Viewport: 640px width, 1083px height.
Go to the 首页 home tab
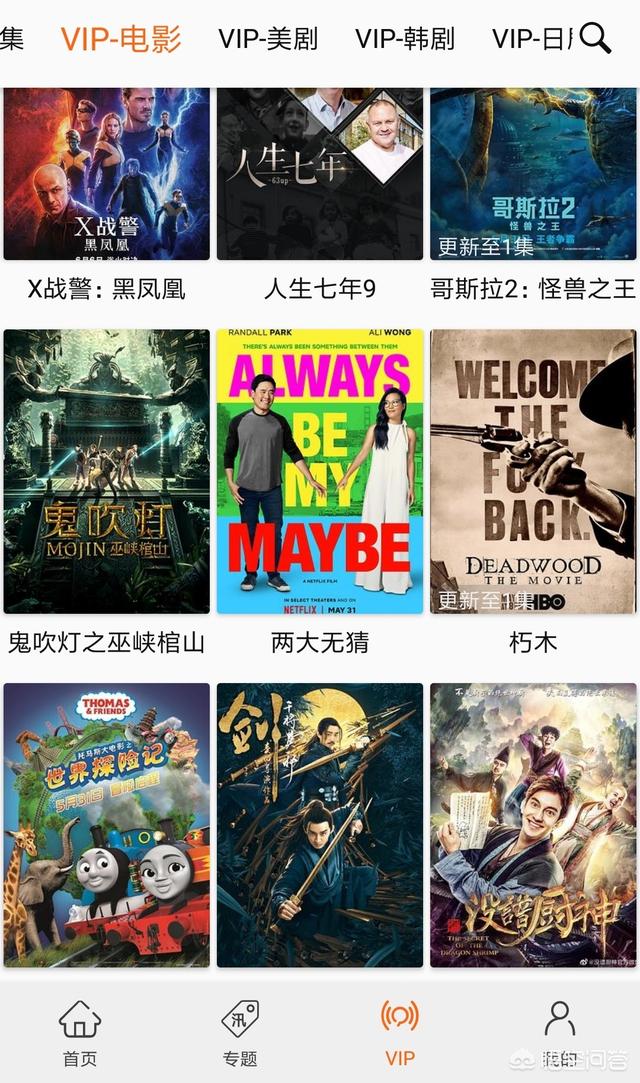(x=80, y=1032)
